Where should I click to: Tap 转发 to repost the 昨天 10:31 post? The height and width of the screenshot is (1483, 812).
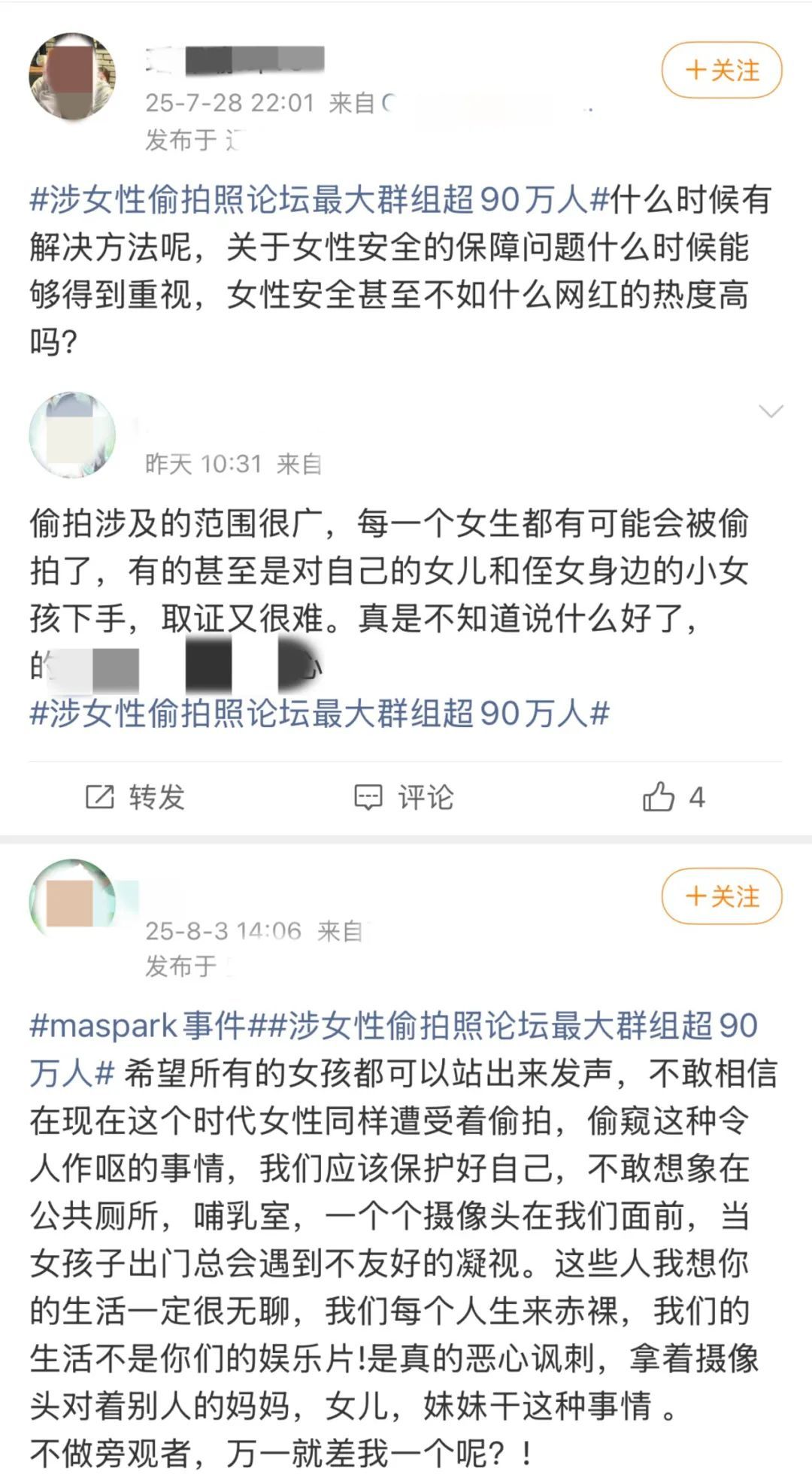click(x=135, y=797)
